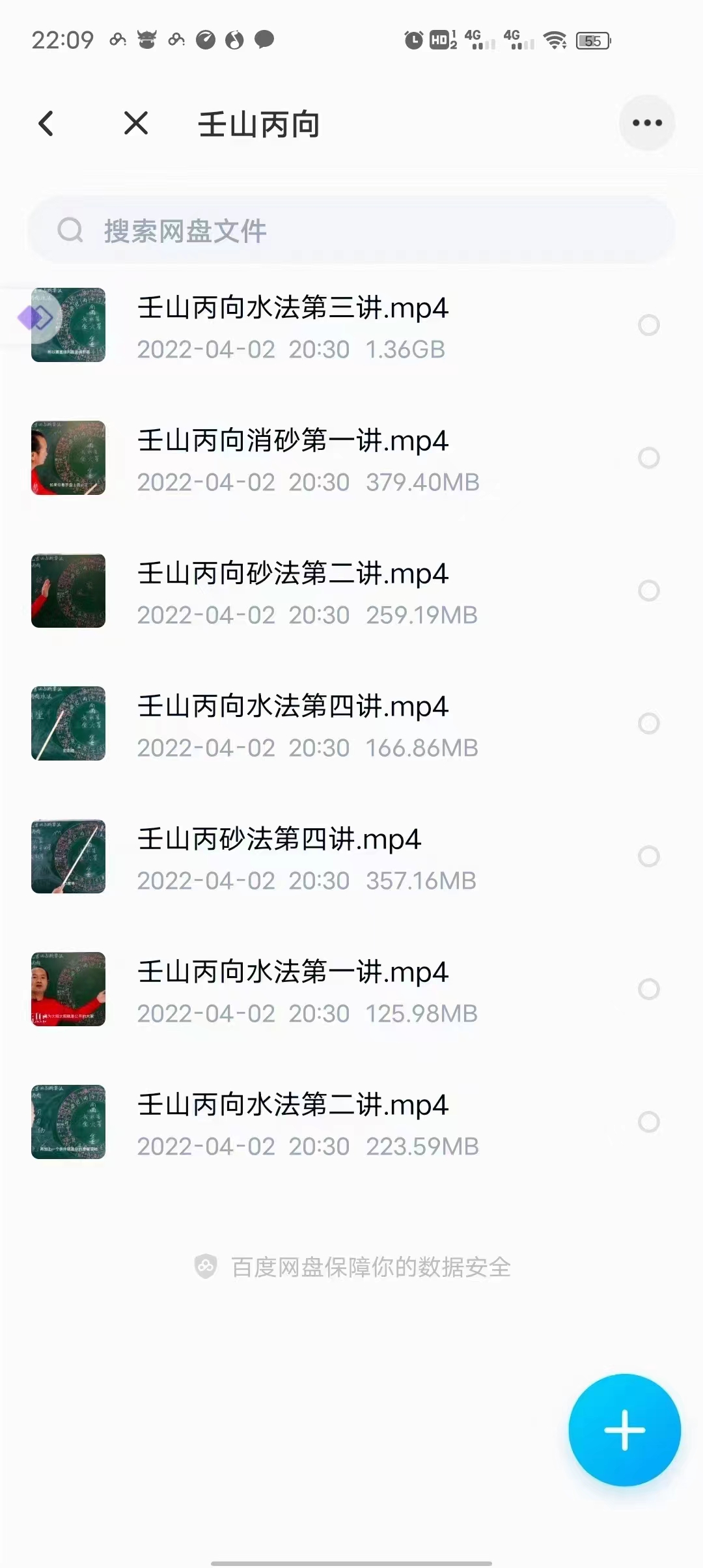The image size is (703, 1568).
Task: Tap the 搜索网盘文件 search box
Action: pyautogui.click(x=351, y=231)
